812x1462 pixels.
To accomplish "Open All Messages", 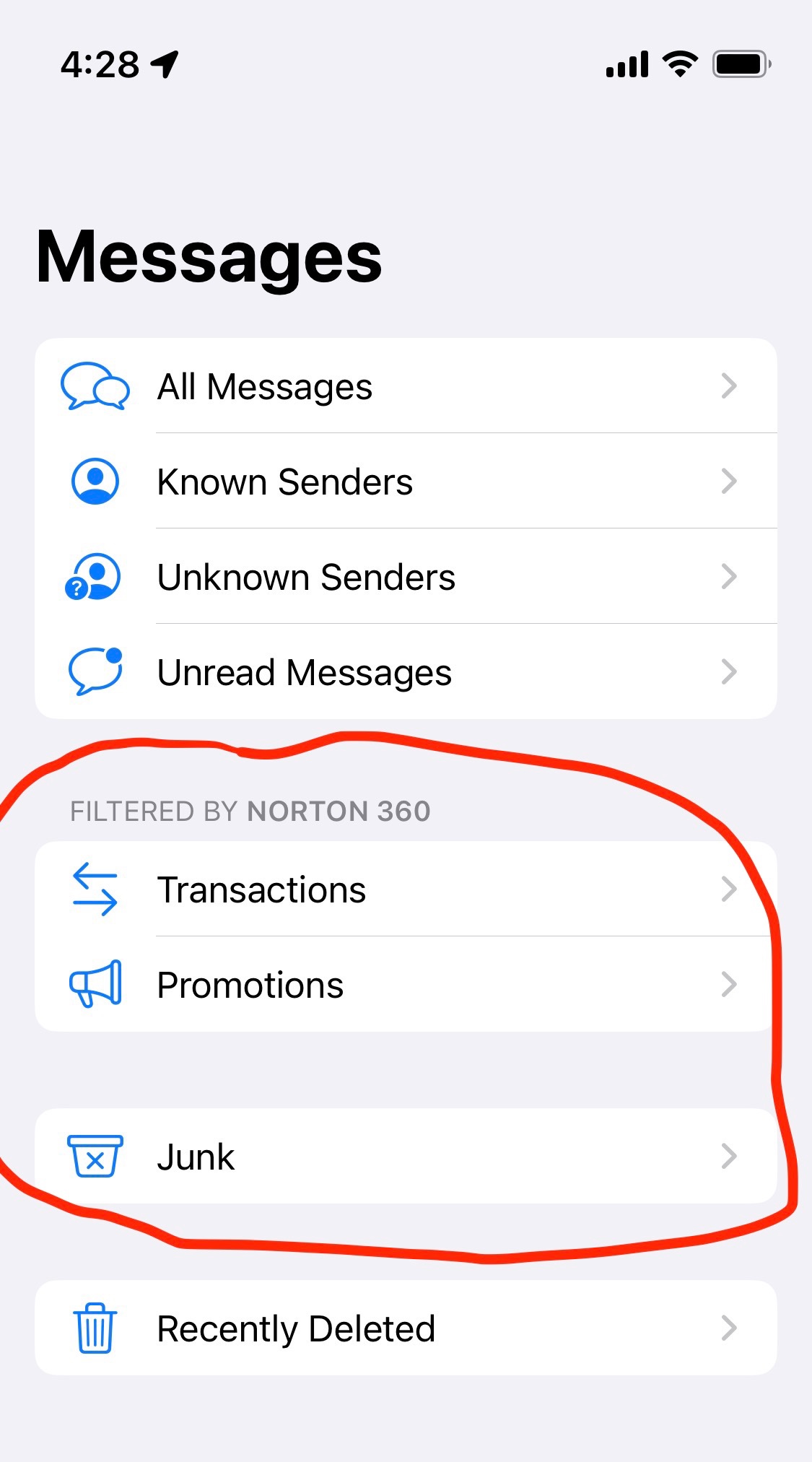I will click(x=406, y=386).
